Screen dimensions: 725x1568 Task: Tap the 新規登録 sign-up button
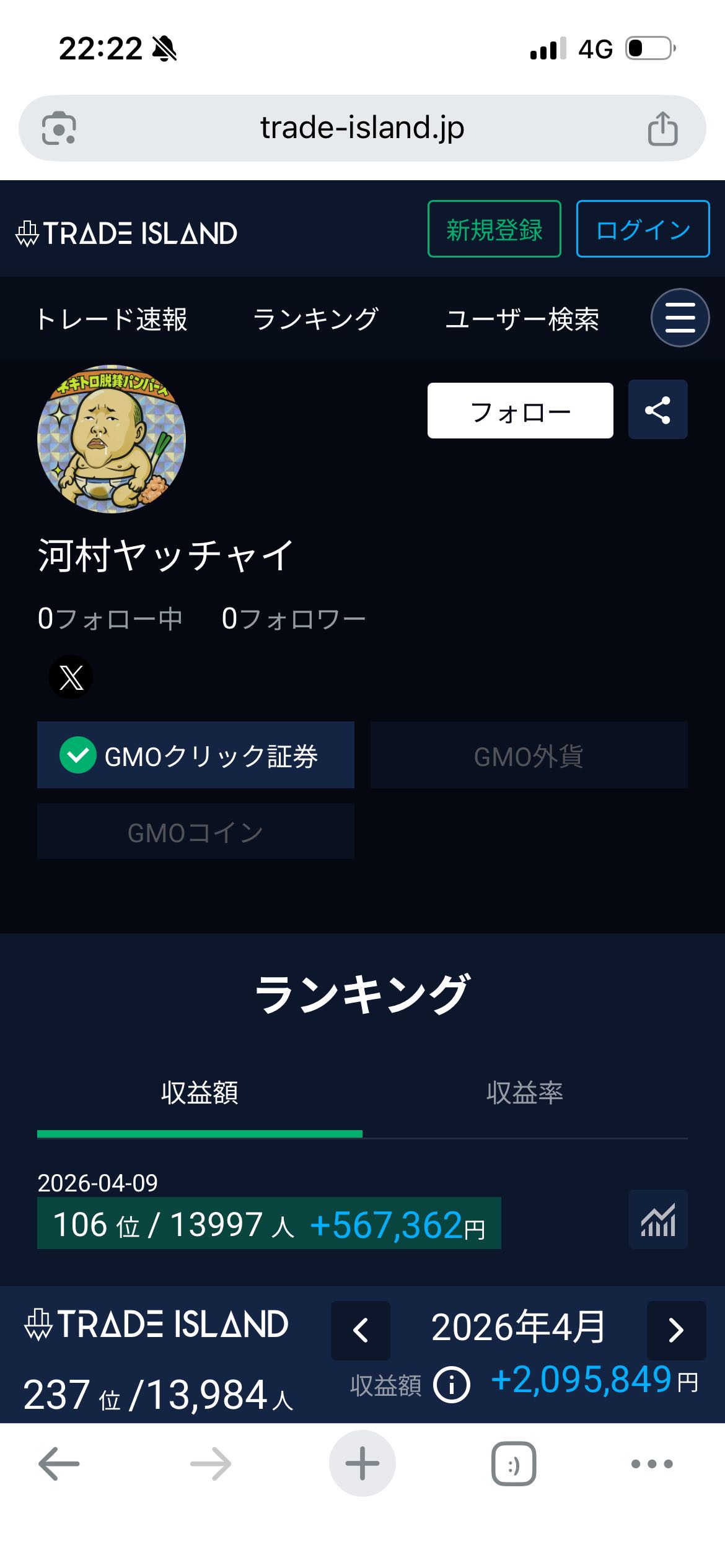[494, 229]
